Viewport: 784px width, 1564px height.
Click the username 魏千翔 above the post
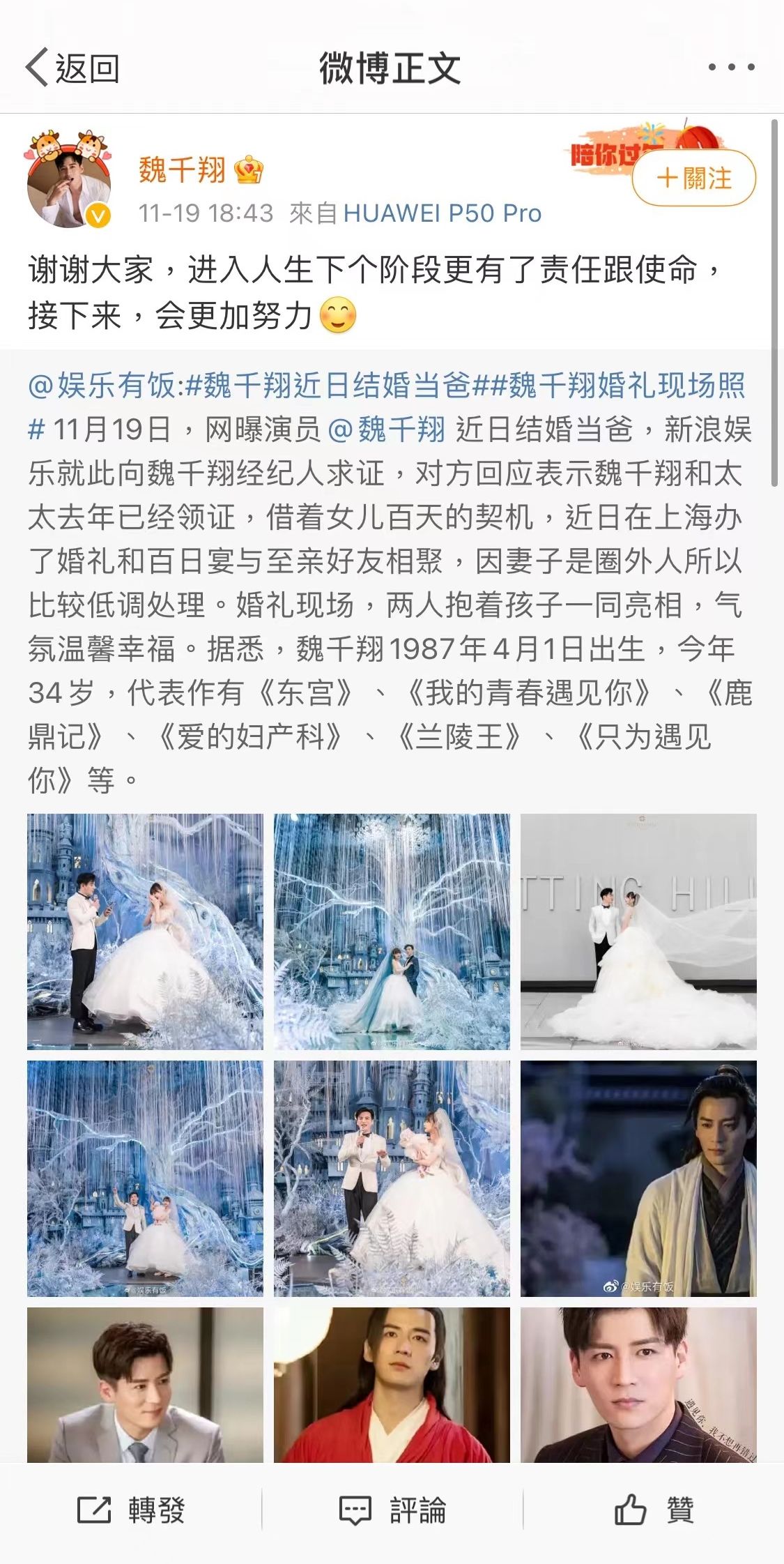[x=181, y=168]
